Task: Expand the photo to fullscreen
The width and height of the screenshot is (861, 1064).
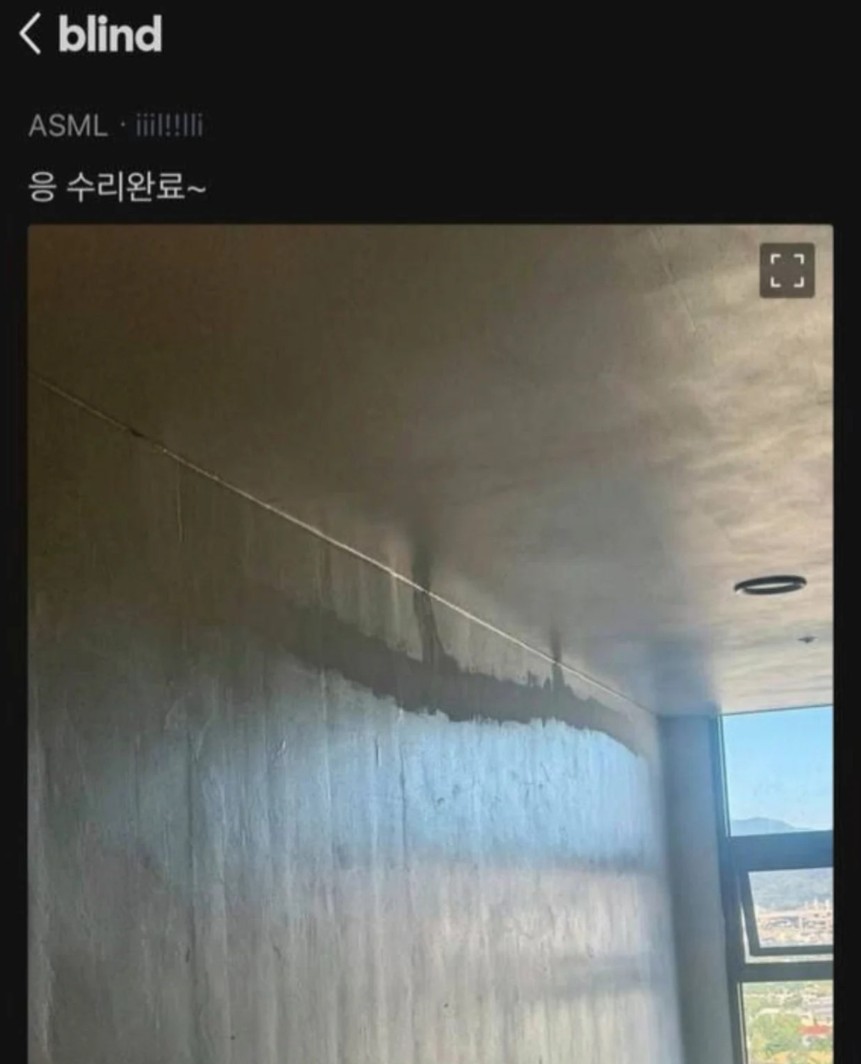Action: 787,270
